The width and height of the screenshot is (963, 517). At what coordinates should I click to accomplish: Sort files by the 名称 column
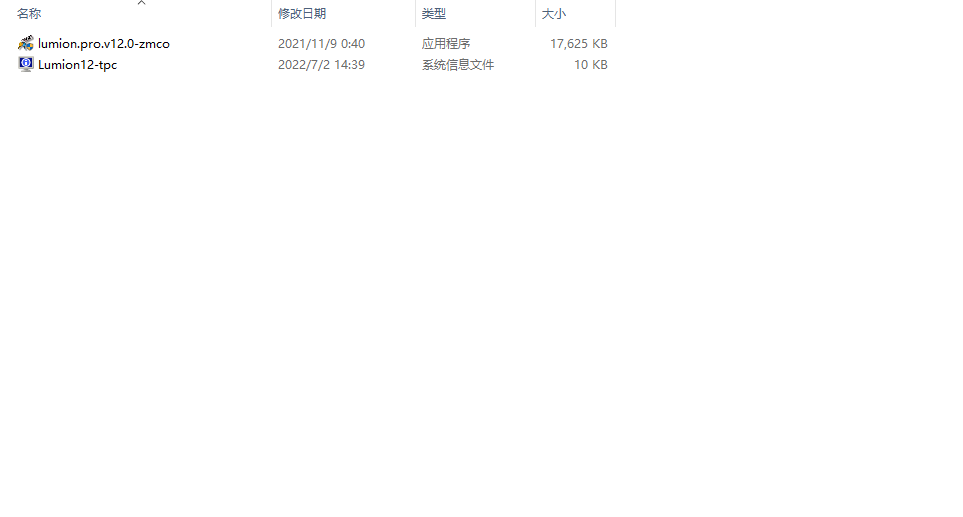tap(29, 13)
